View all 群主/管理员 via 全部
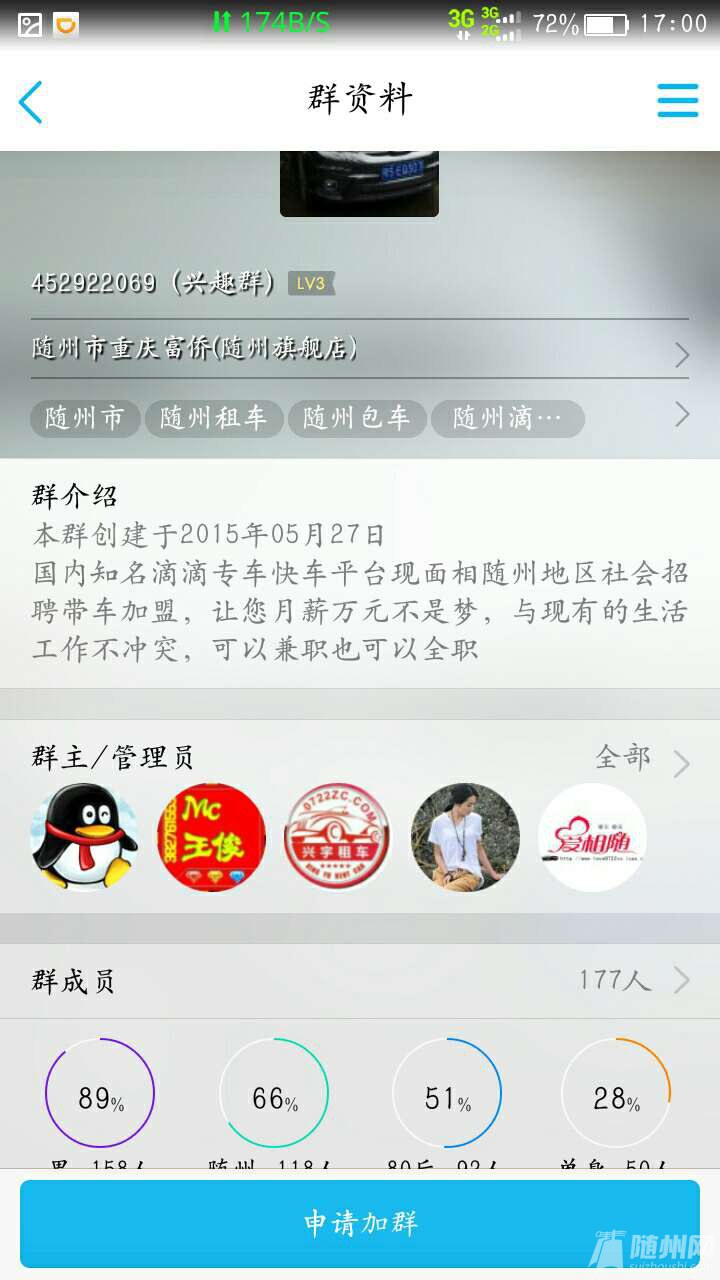The width and height of the screenshot is (720, 1280). click(x=640, y=759)
